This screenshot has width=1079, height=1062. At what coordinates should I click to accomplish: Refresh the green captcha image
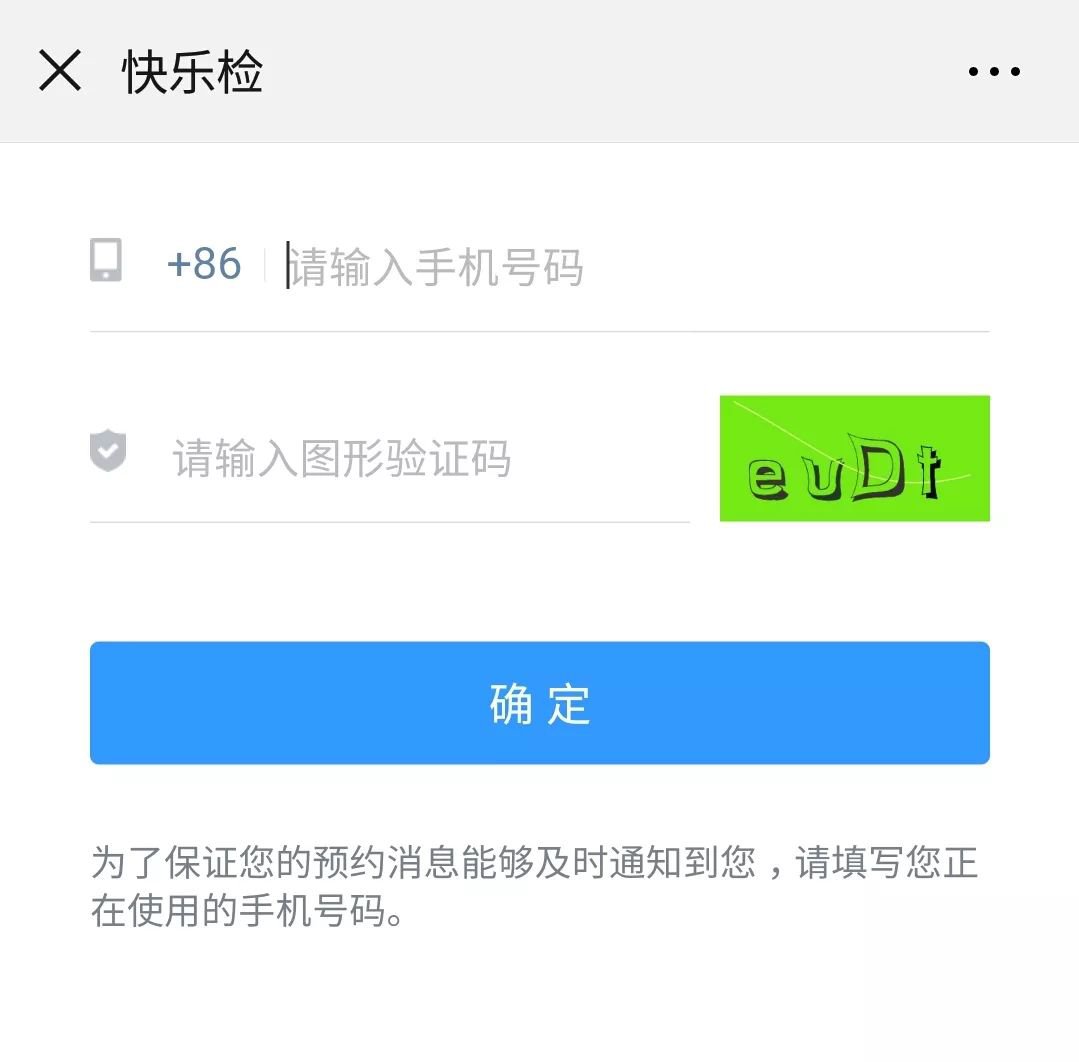pyautogui.click(x=854, y=458)
